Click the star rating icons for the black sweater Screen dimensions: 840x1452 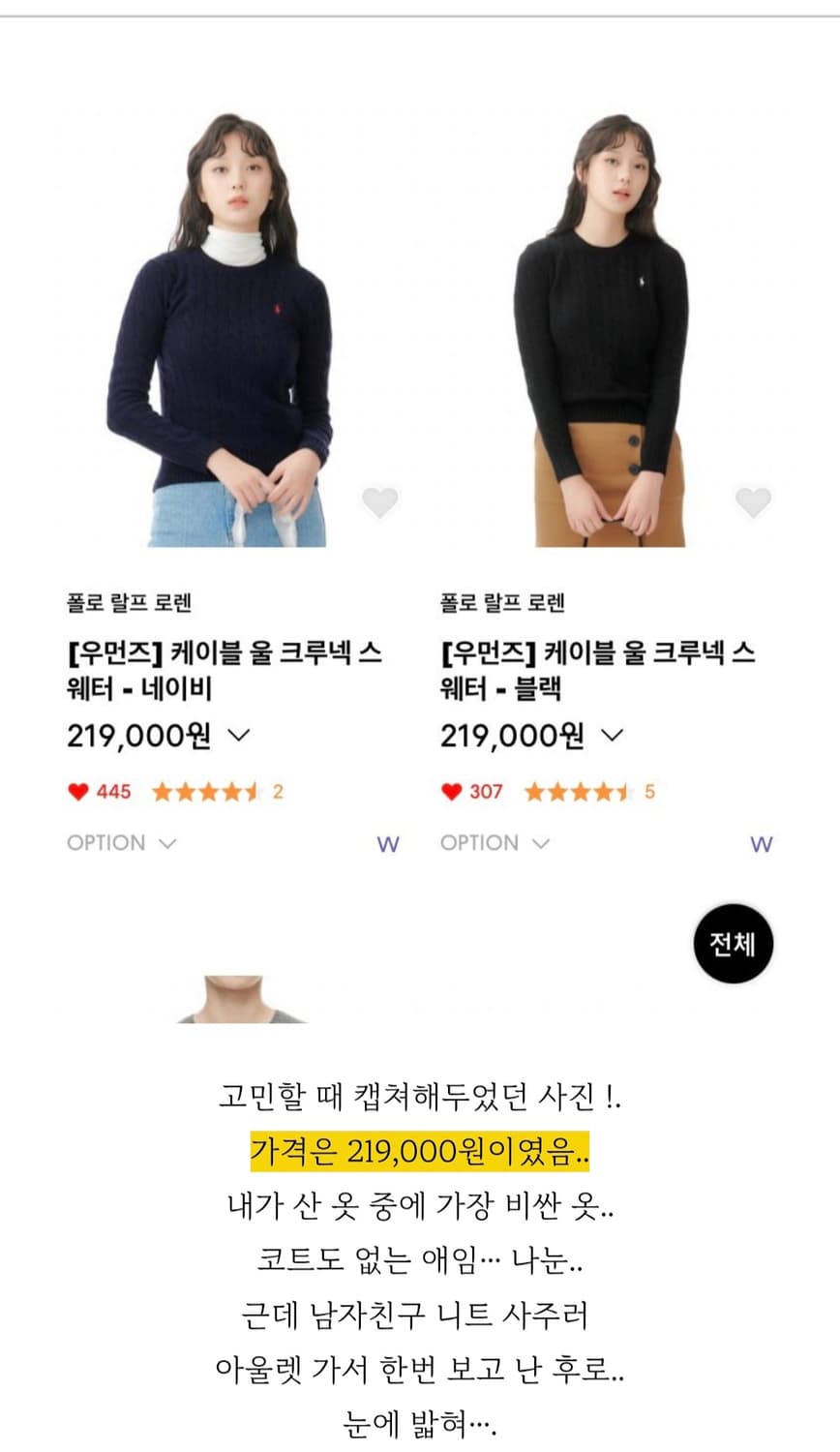tap(578, 792)
